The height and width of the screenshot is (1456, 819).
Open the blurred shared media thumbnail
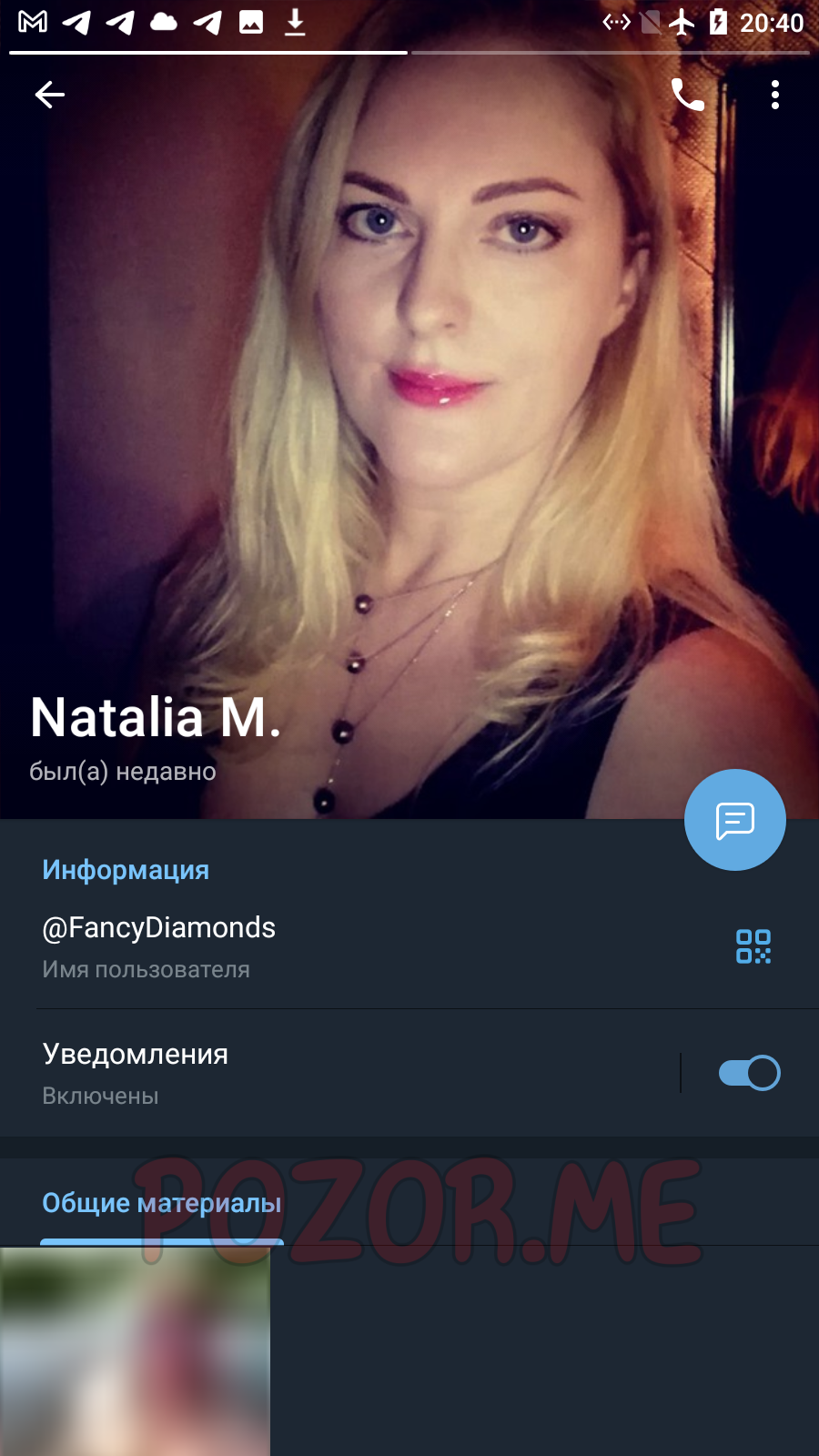click(x=135, y=1351)
